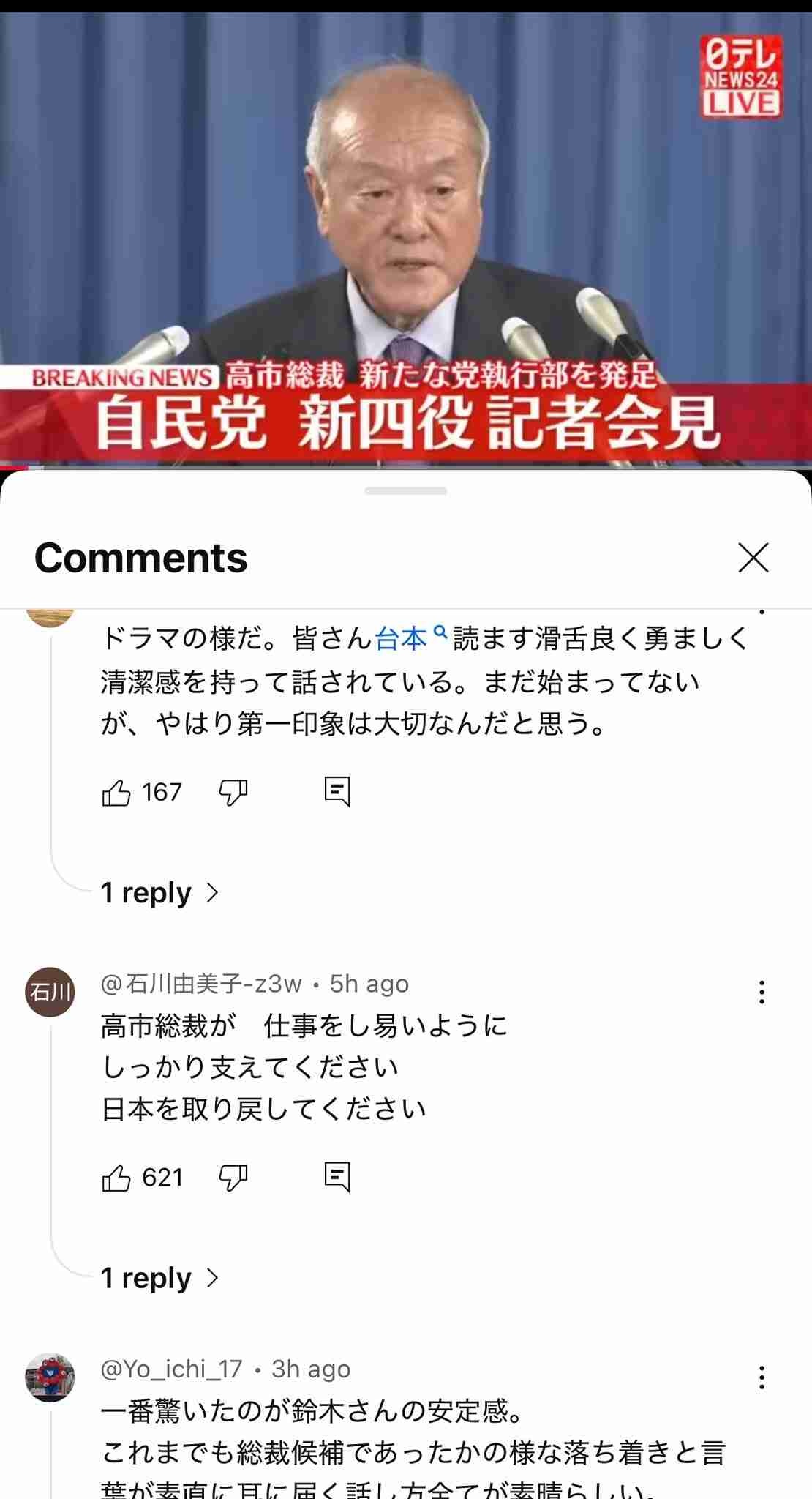Viewport: 812px width, 1499px height.
Task: Reply to 石川由美子-z3w's comment
Action: pos(337,1178)
